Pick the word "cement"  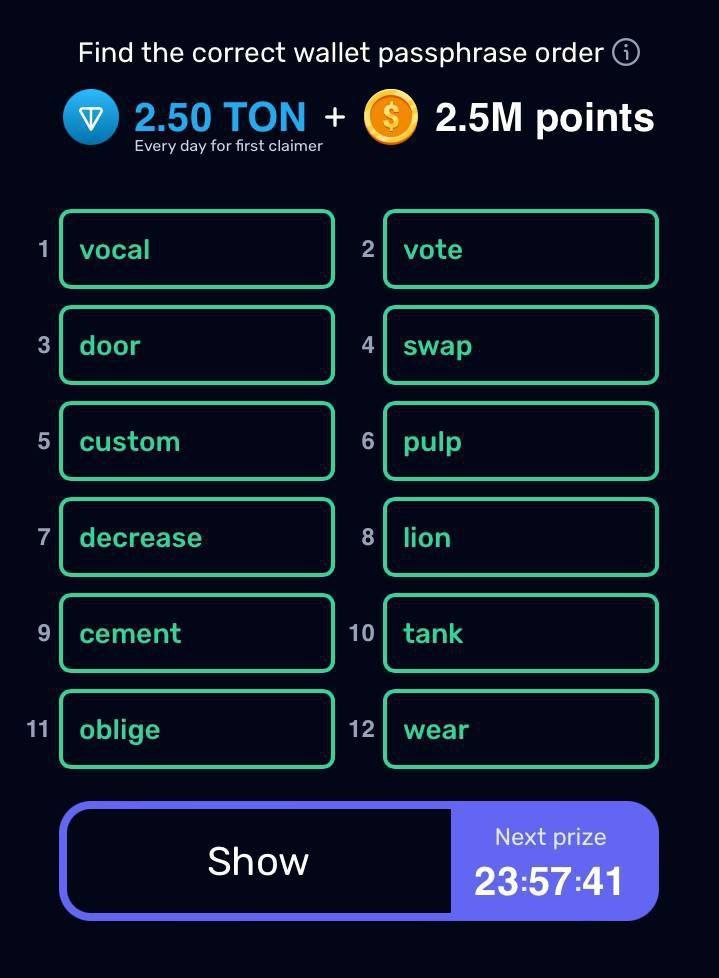pyautogui.click(x=196, y=633)
